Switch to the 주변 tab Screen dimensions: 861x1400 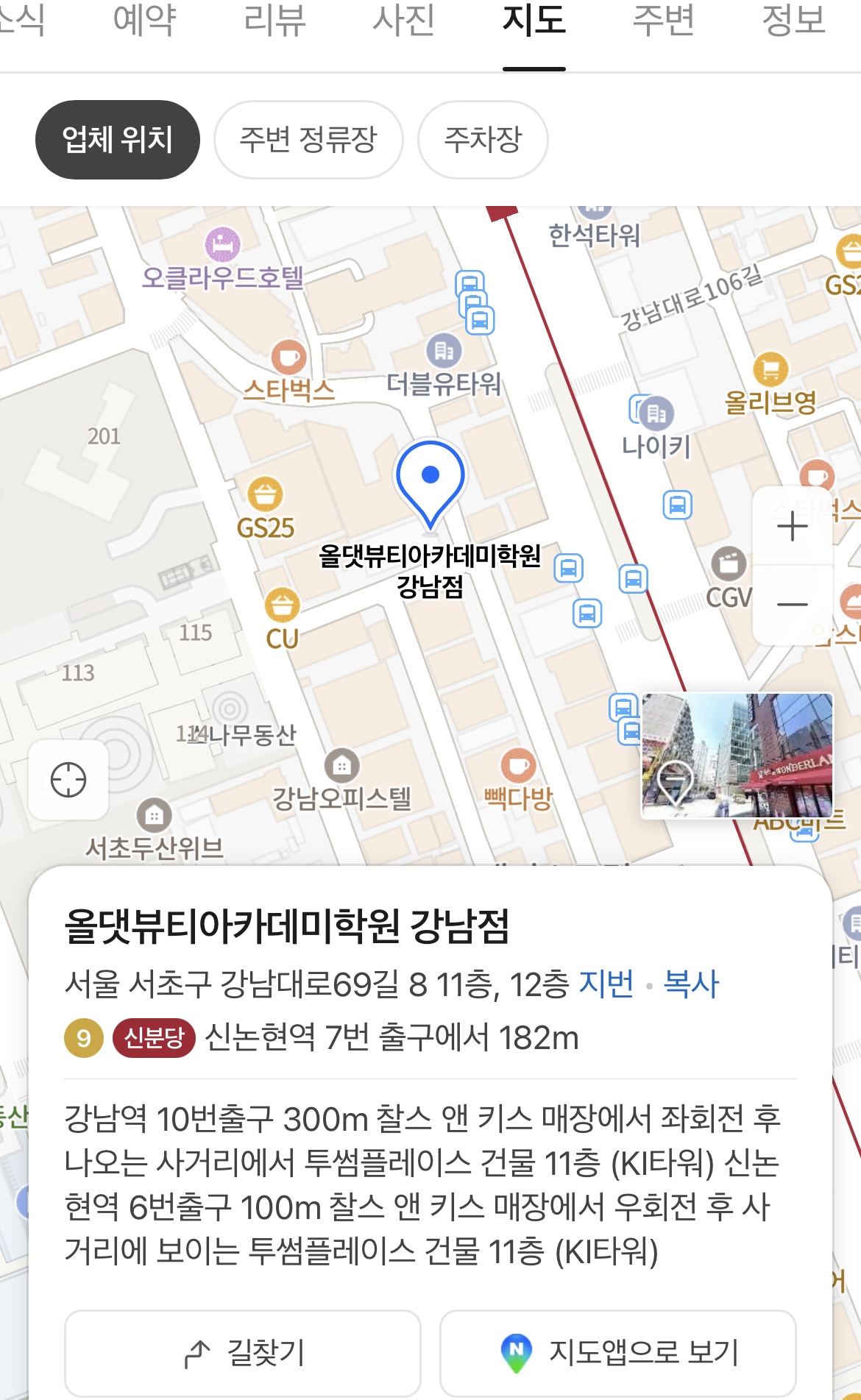tap(664, 22)
